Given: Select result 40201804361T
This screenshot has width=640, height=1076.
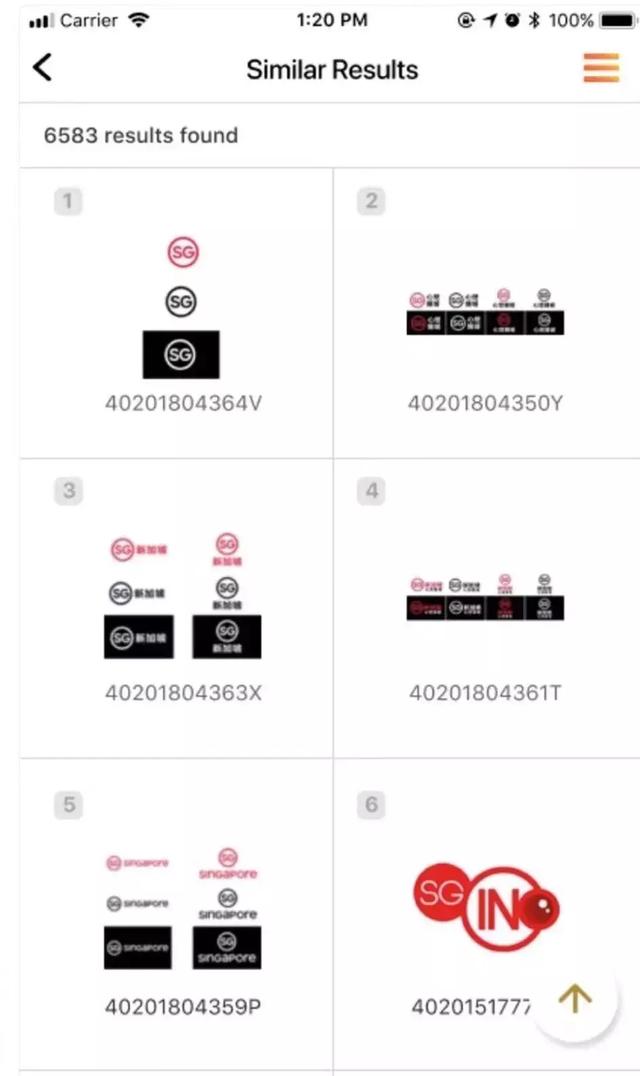Looking at the screenshot, I should [x=485, y=600].
